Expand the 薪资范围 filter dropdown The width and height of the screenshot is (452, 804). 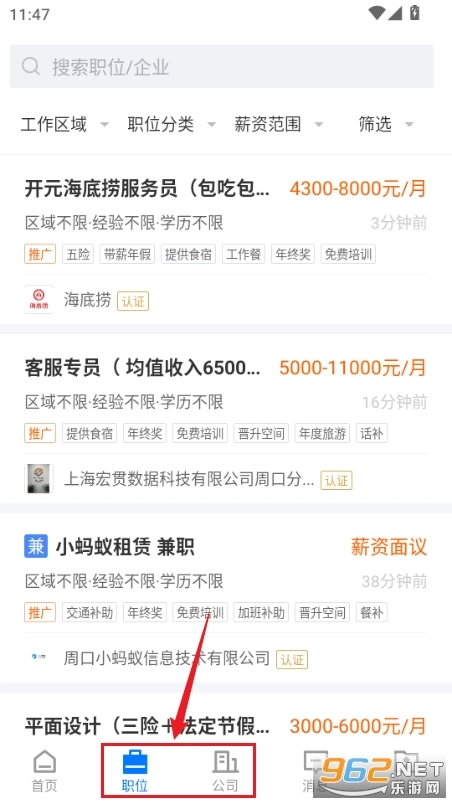pos(278,124)
